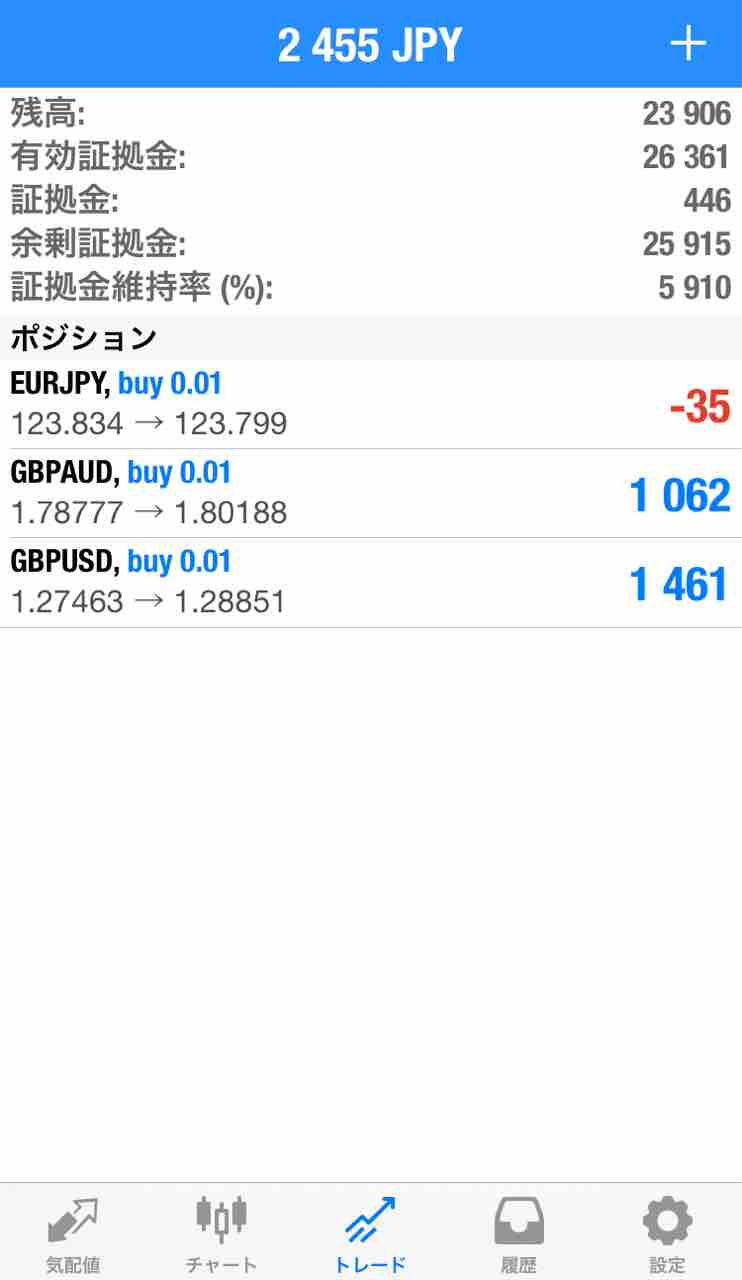Tap the plus icon to add a new order
This screenshot has width=742, height=1280.
click(x=687, y=44)
